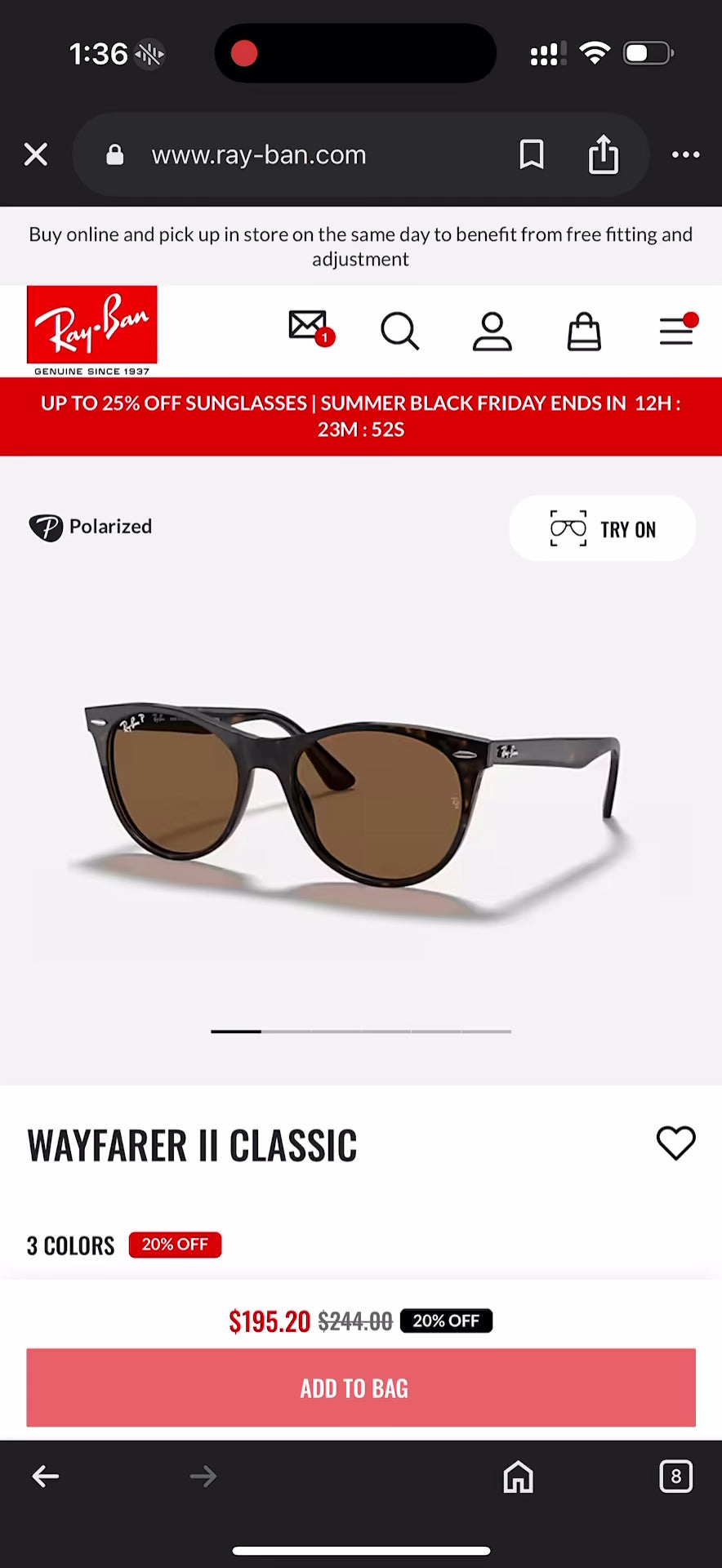Image resolution: width=722 pixels, height=1568 pixels.
Task: Go back to the previous page
Action: (x=45, y=1476)
